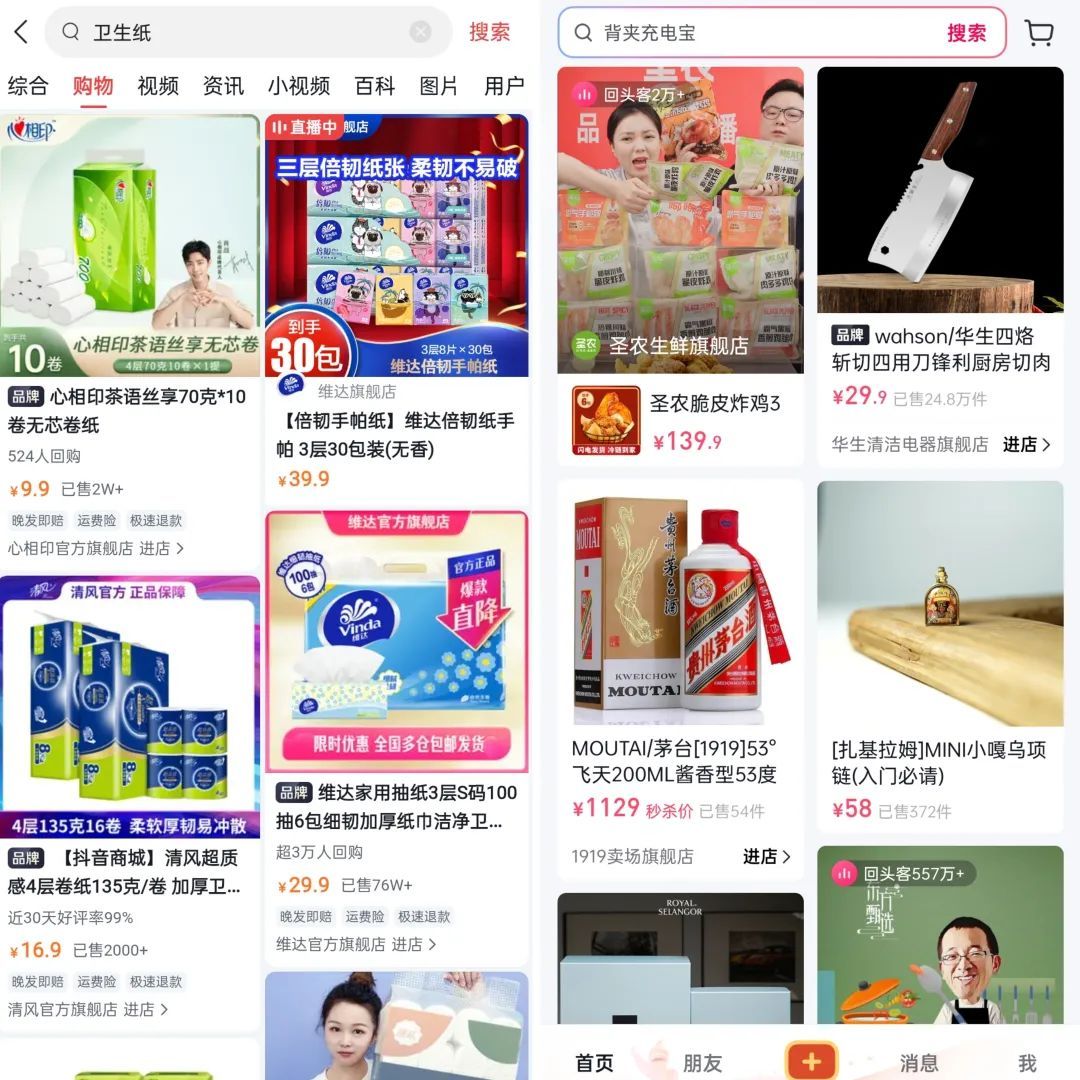Image resolution: width=1080 pixels, height=1080 pixels.
Task: Open the shopping cart
Action: 1039,33
